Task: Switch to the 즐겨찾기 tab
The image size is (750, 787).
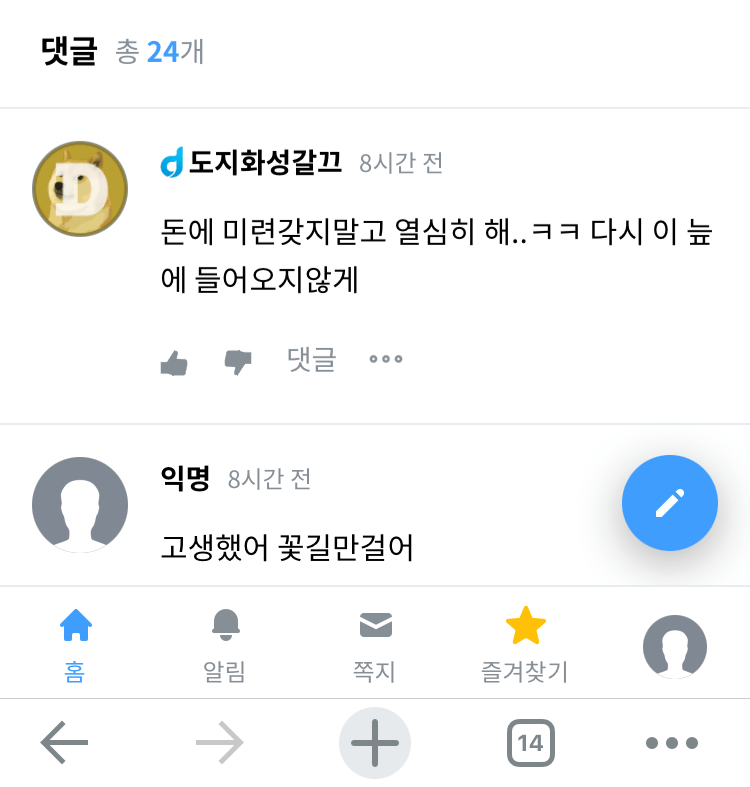Action: (525, 645)
